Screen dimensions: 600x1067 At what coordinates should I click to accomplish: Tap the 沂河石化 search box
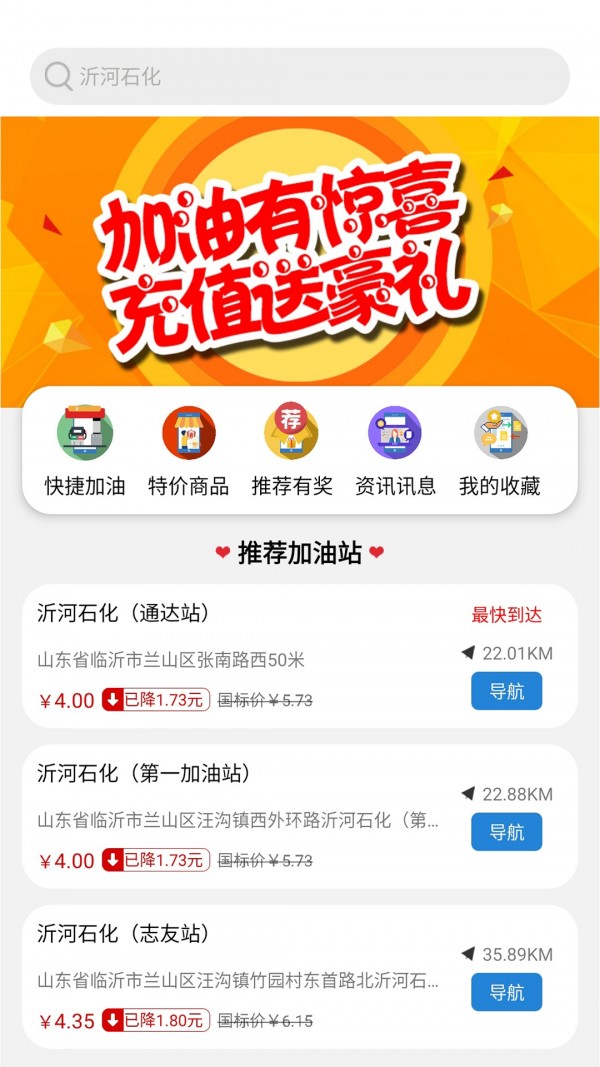300,77
